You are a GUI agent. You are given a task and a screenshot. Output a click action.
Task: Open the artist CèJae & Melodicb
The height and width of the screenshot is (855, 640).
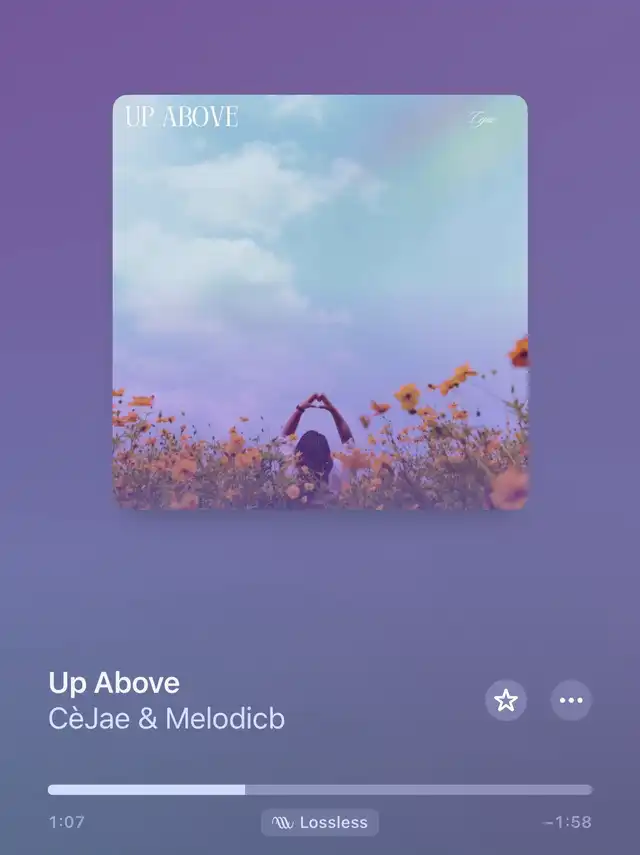coord(166,719)
